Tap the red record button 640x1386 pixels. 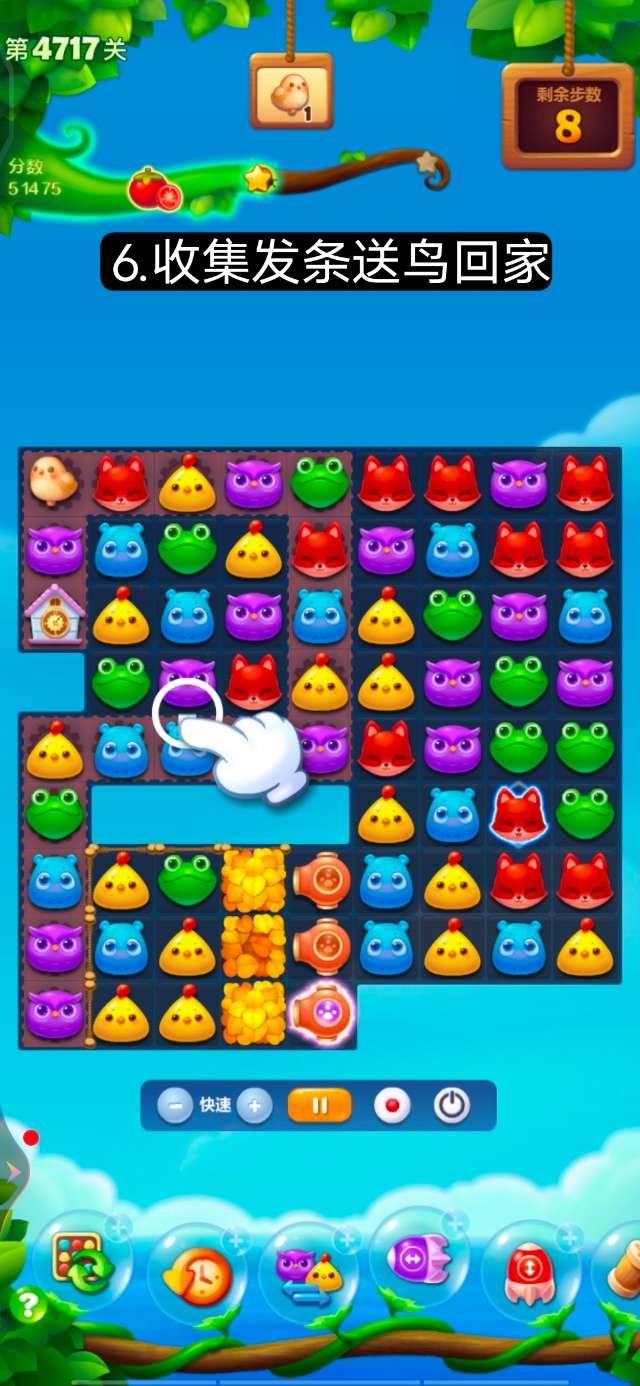tap(392, 1106)
